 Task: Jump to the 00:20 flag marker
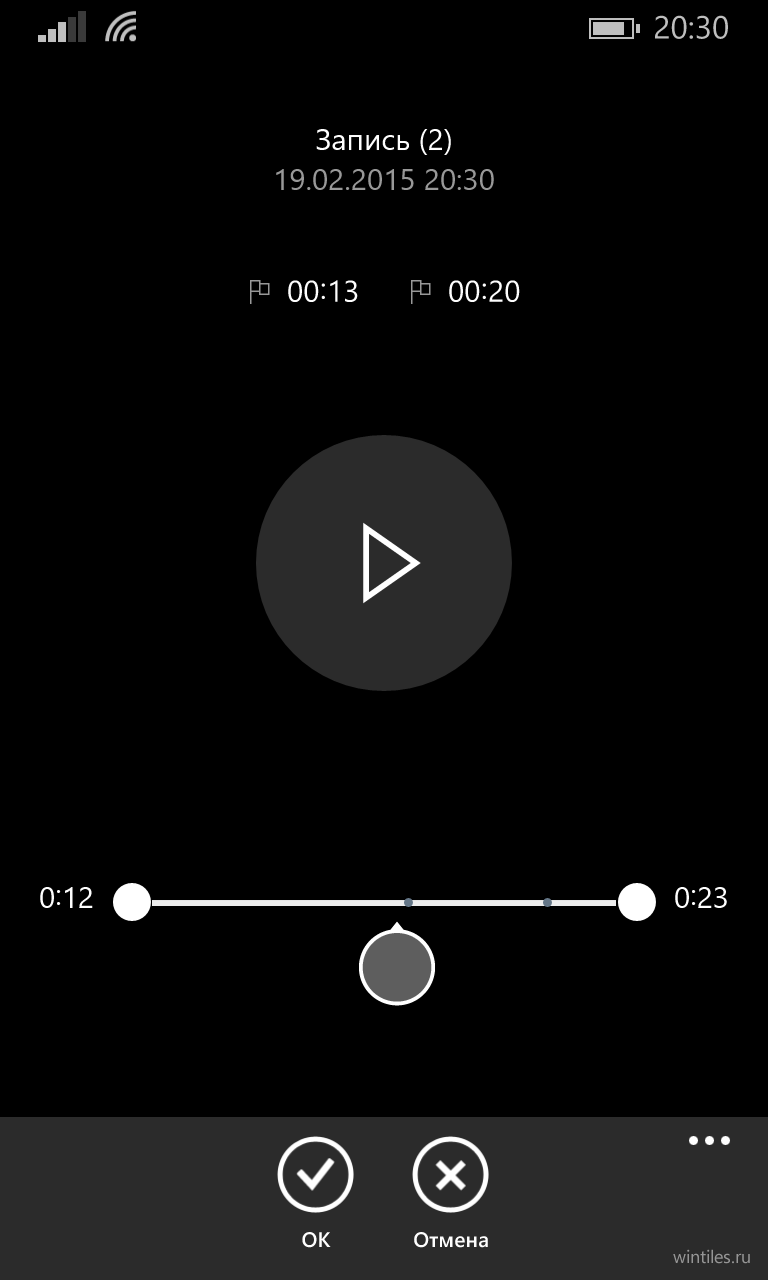pos(465,292)
